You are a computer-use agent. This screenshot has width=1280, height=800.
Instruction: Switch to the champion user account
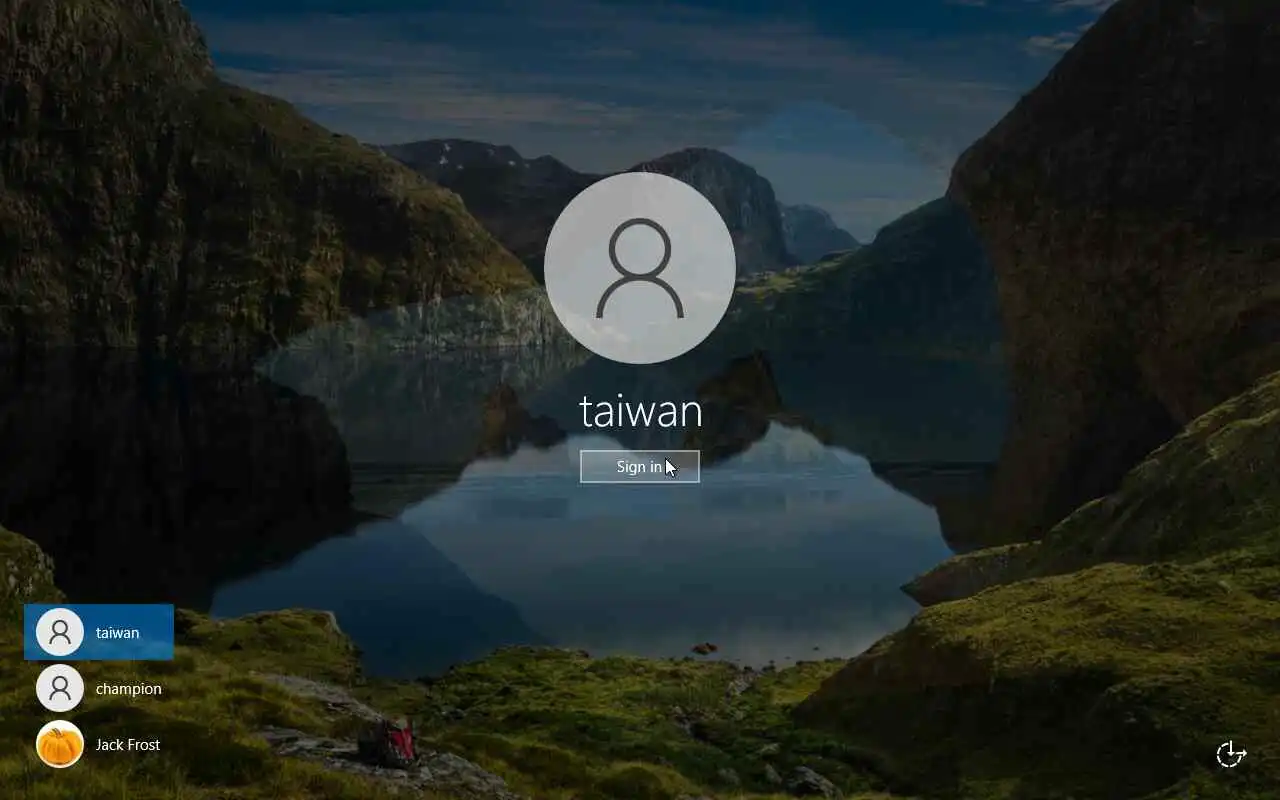99,688
